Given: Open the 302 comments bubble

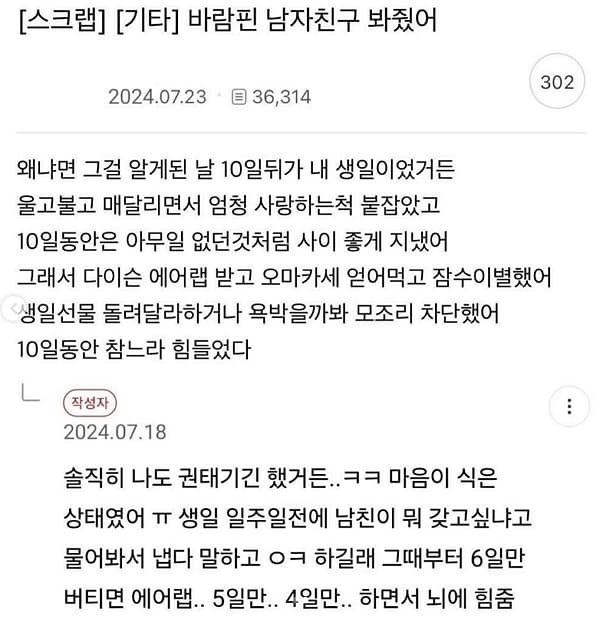Looking at the screenshot, I should point(557,83).
